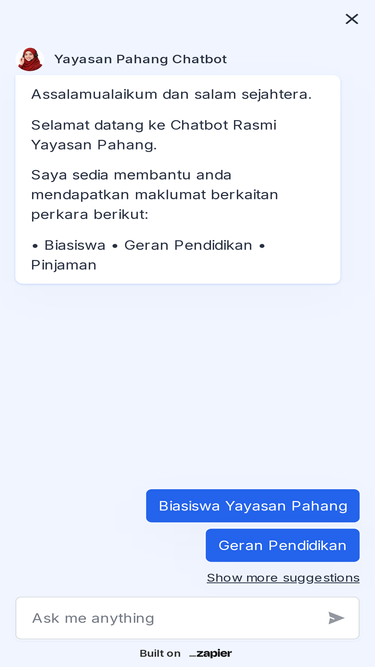Close the chatbot window

(x=352, y=19)
